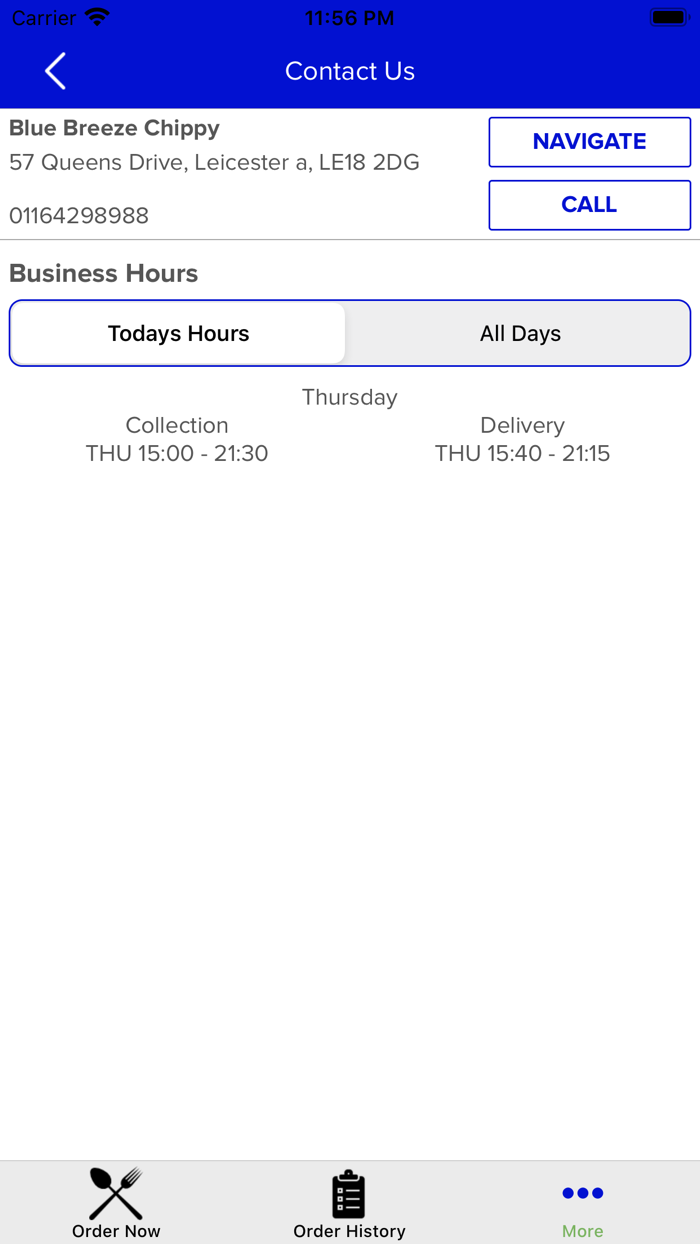Screen dimensions: 700x1244
Task: Select the Todays Hours segment
Action: pos(178,333)
